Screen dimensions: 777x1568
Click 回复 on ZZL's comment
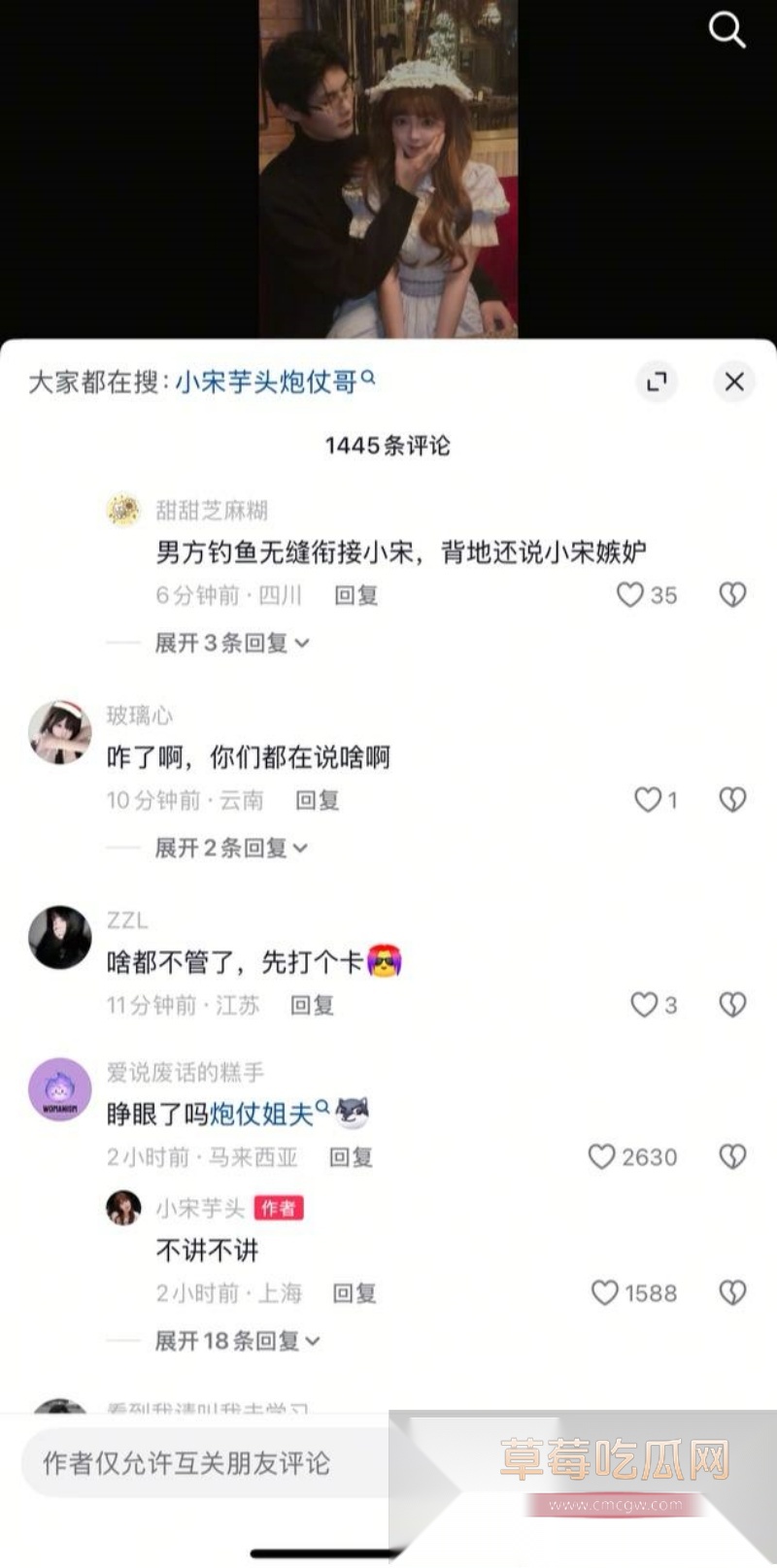coord(313,1005)
